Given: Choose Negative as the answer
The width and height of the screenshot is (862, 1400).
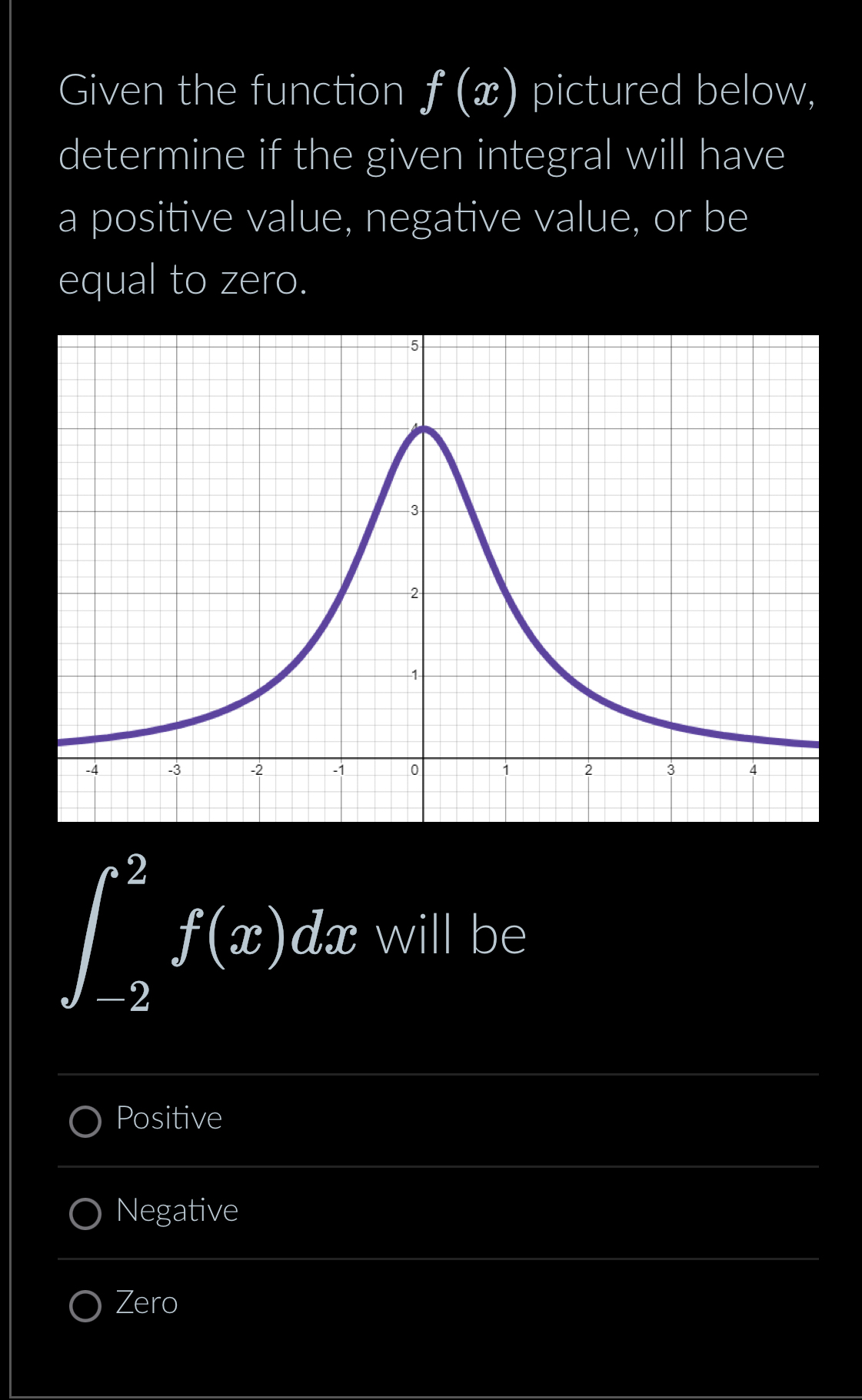Looking at the screenshot, I should [x=85, y=1214].
